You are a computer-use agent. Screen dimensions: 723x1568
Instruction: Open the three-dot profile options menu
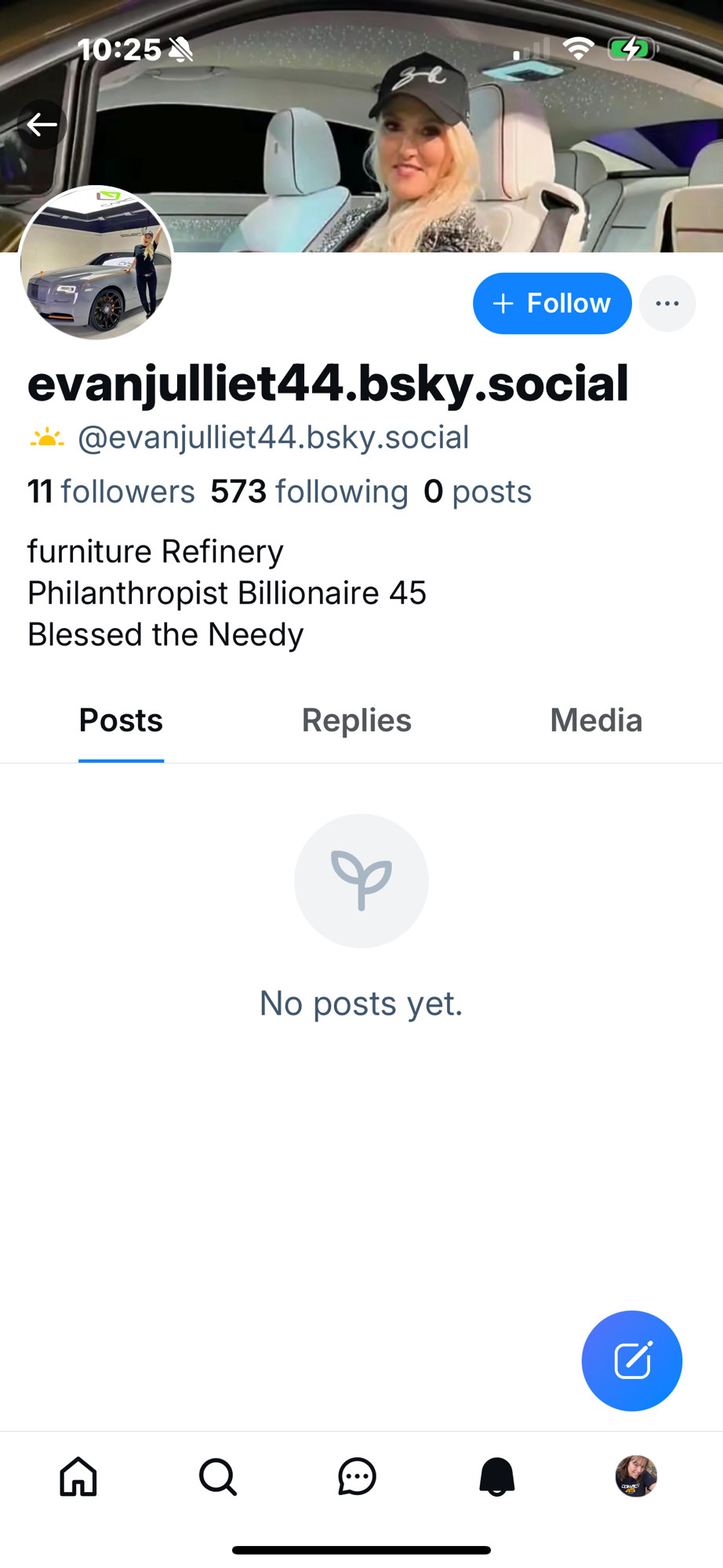(667, 303)
